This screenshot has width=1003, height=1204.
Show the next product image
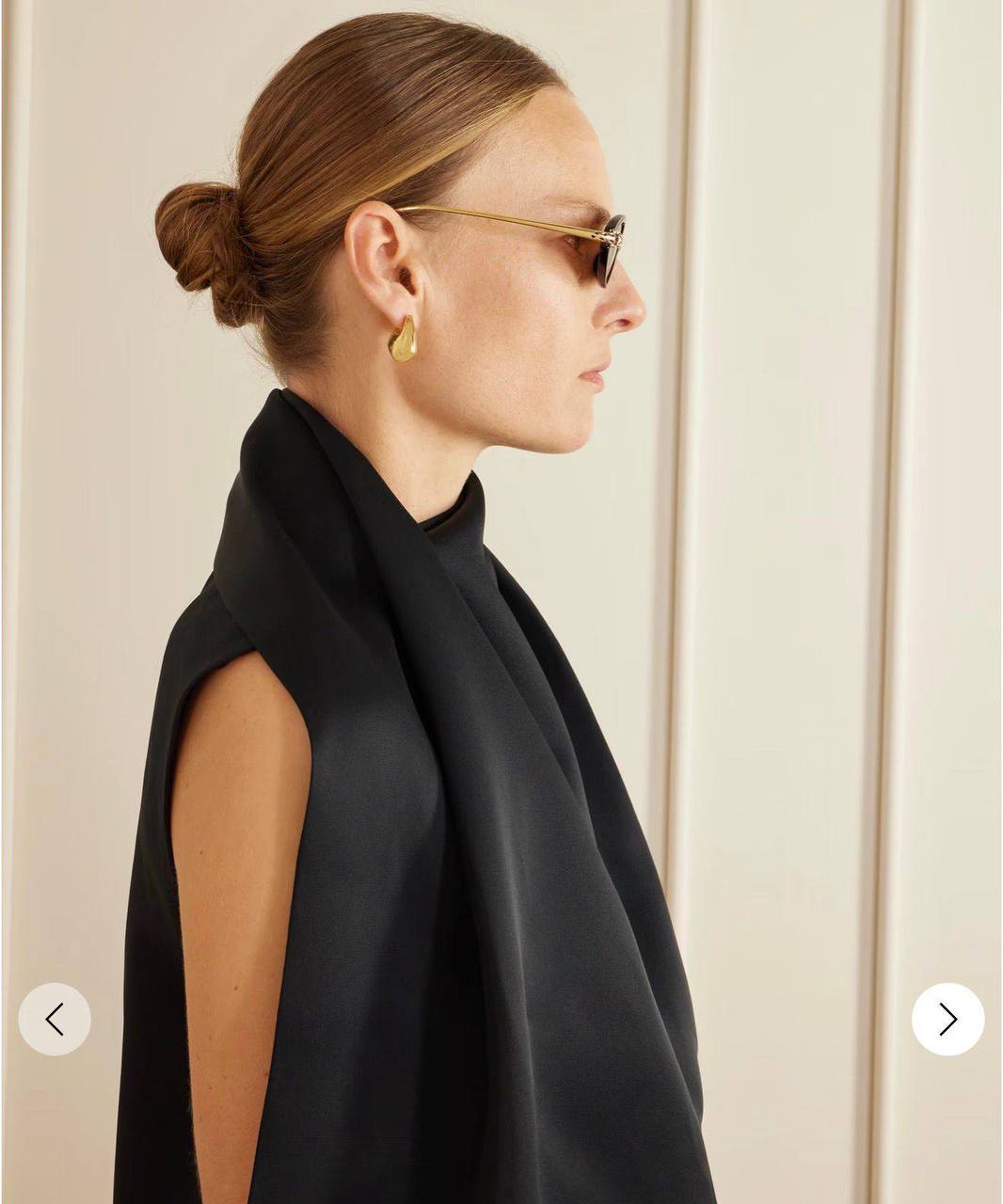coord(947,1019)
